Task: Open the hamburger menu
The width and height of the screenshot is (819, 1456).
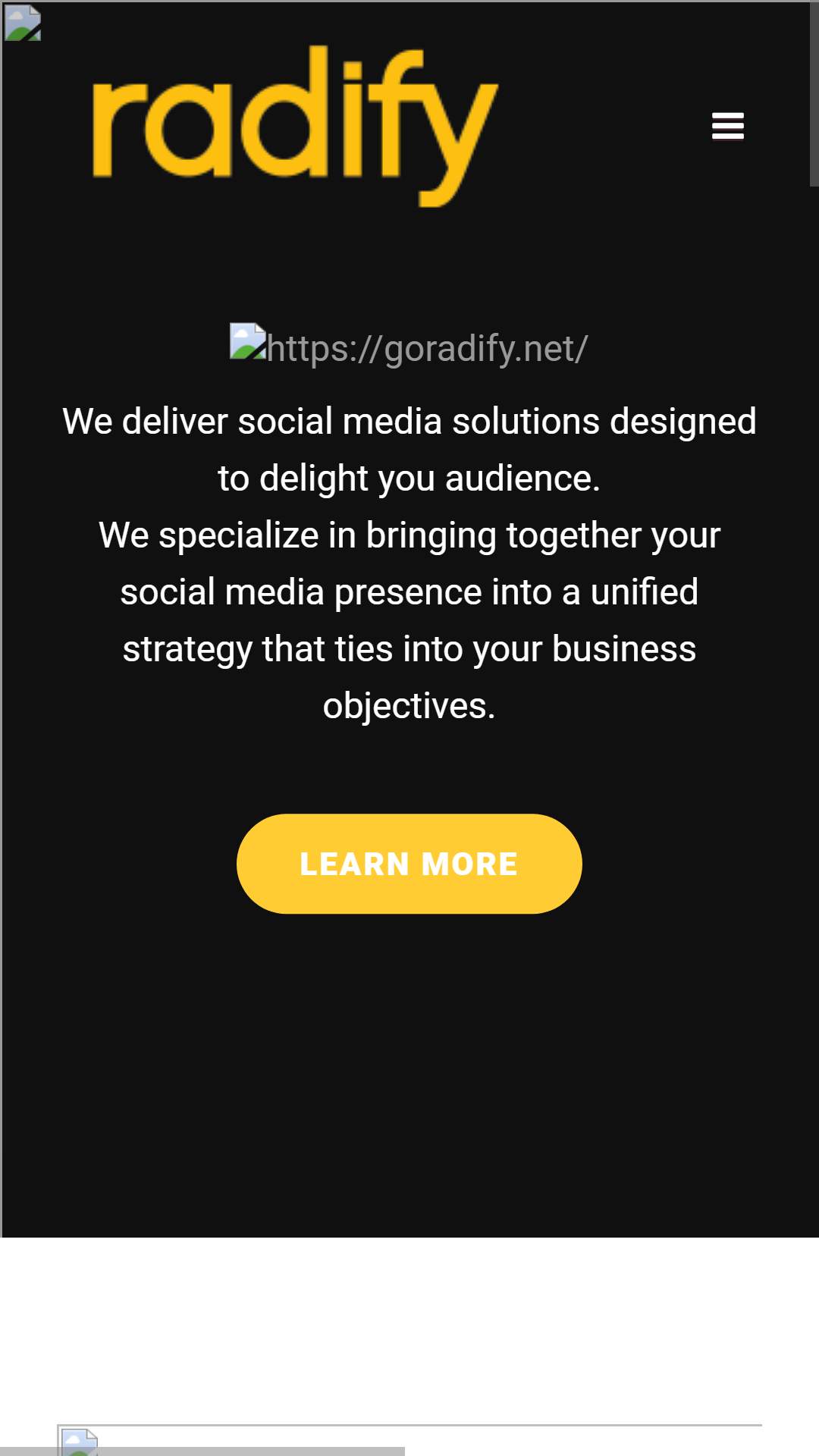Action: [x=728, y=126]
